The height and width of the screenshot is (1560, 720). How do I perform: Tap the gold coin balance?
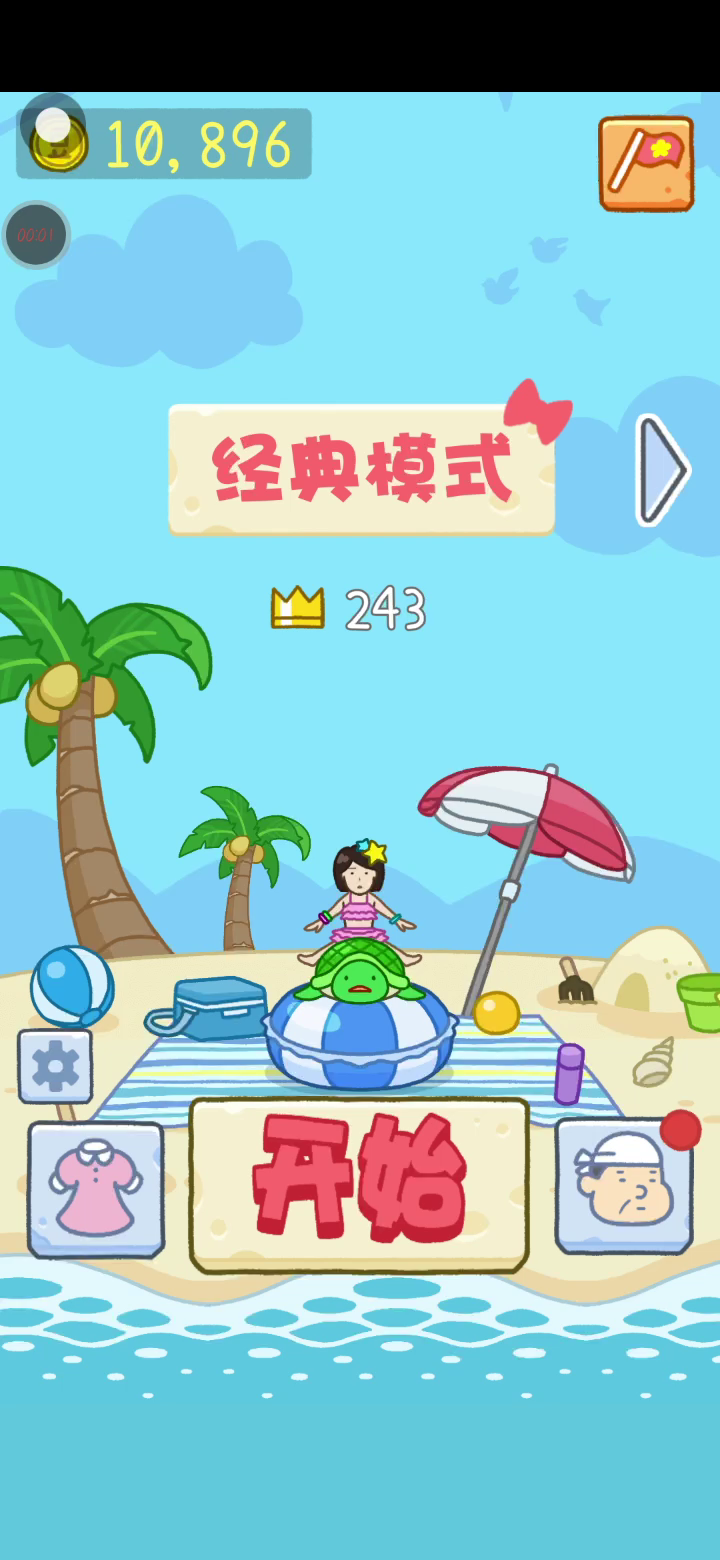pos(165,145)
